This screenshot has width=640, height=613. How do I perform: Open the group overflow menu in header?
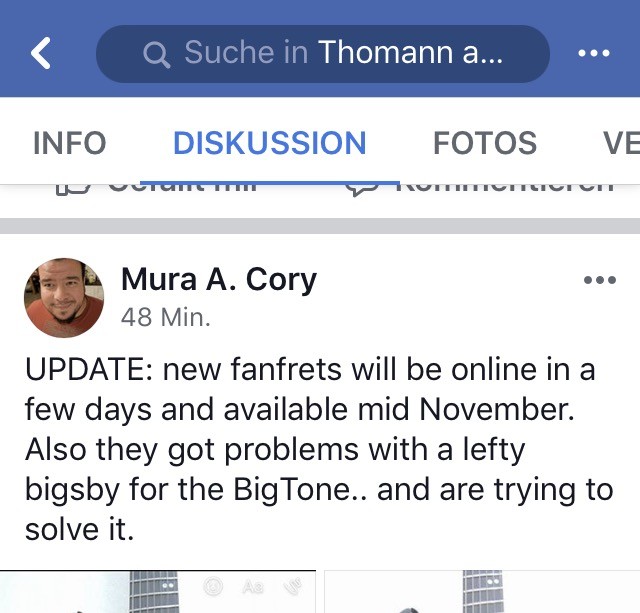(594, 53)
